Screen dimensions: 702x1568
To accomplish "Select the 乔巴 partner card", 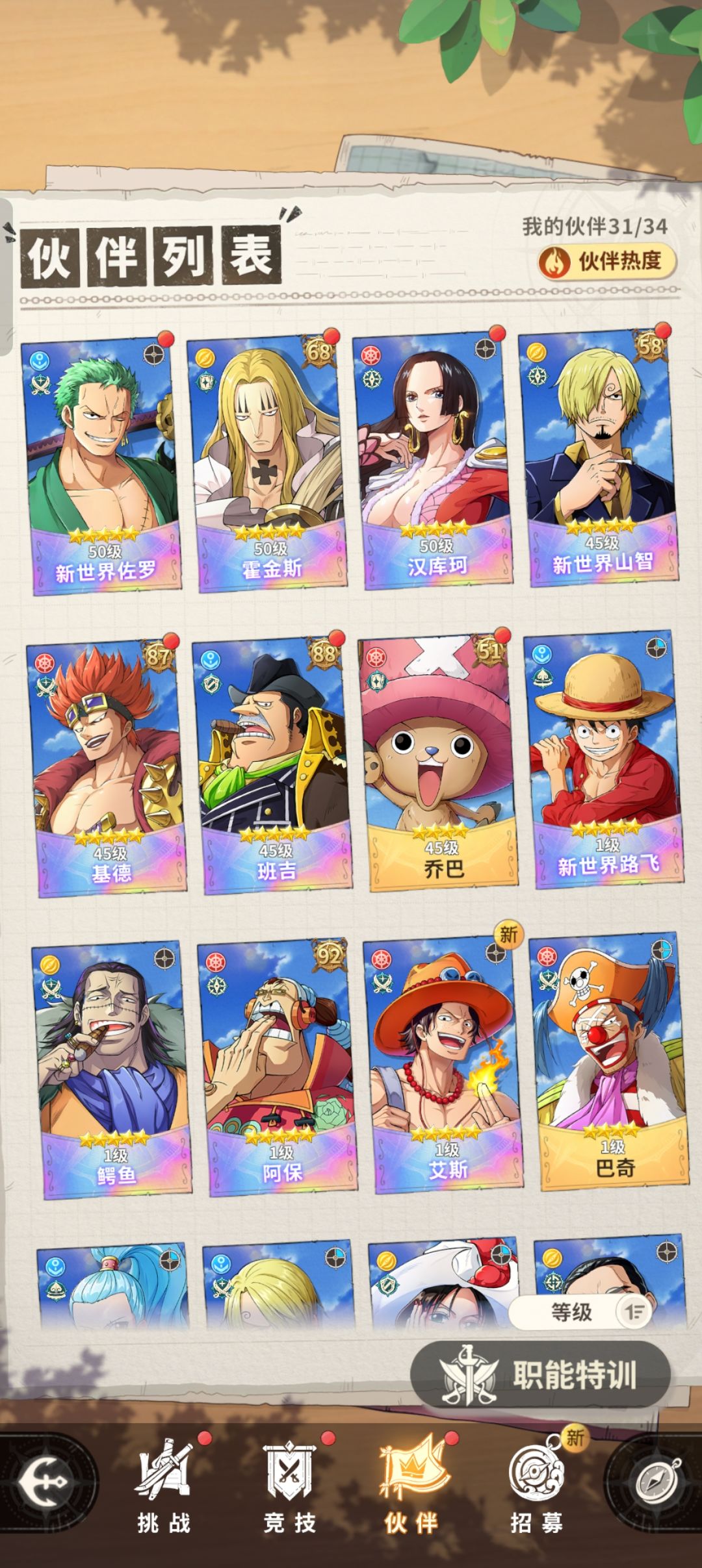I will tap(437, 764).
